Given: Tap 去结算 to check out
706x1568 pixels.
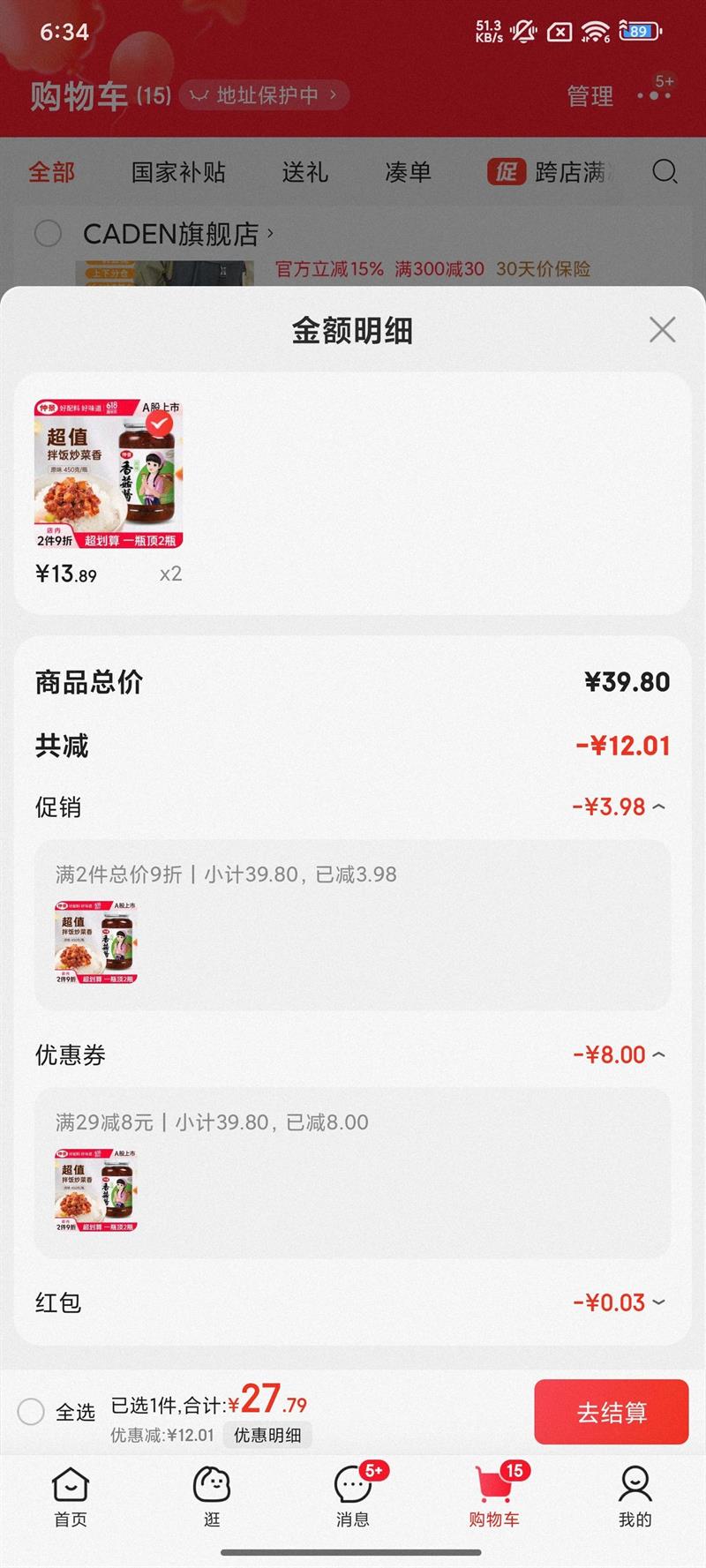Looking at the screenshot, I should click(x=611, y=1412).
